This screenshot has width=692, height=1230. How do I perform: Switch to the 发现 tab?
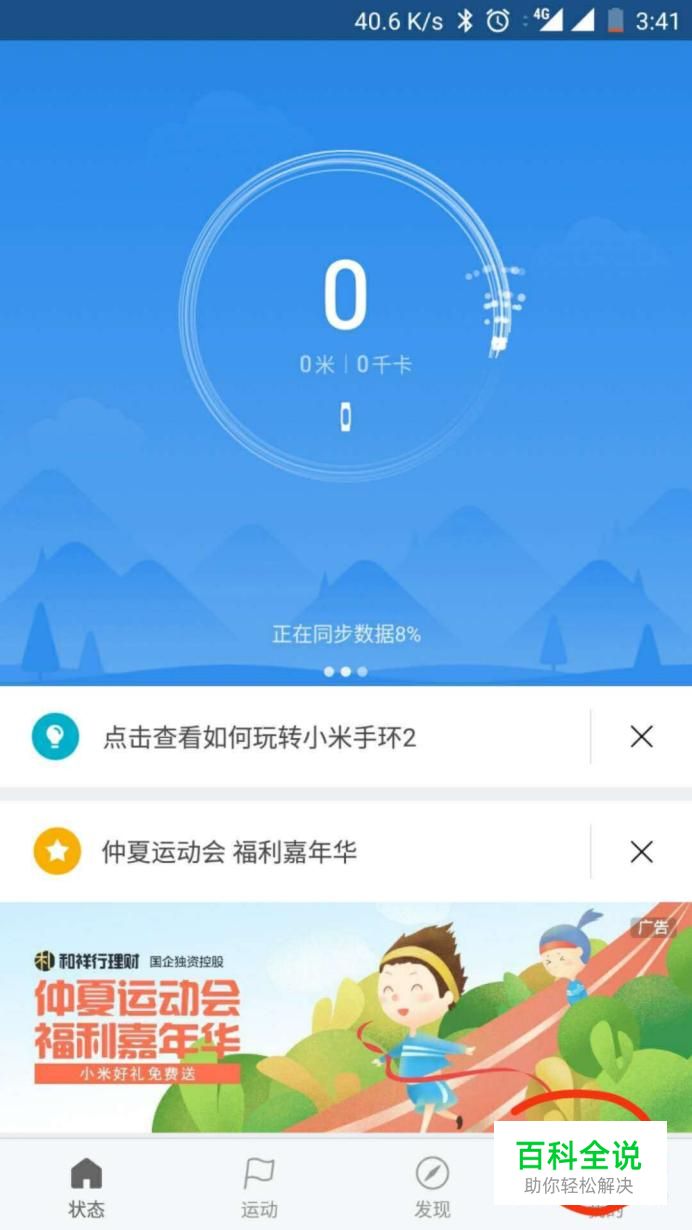[432, 1187]
